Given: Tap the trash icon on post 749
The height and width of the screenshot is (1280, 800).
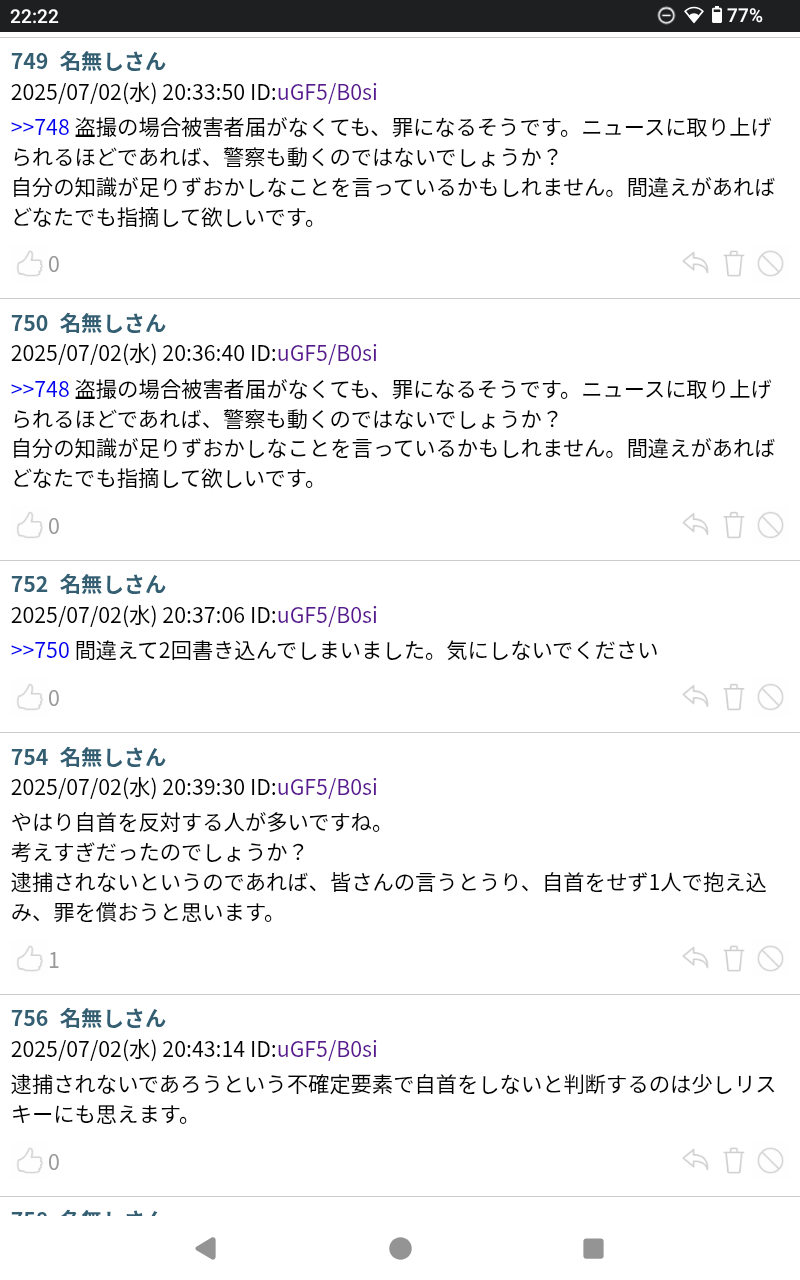Looking at the screenshot, I should coord(734,264).
